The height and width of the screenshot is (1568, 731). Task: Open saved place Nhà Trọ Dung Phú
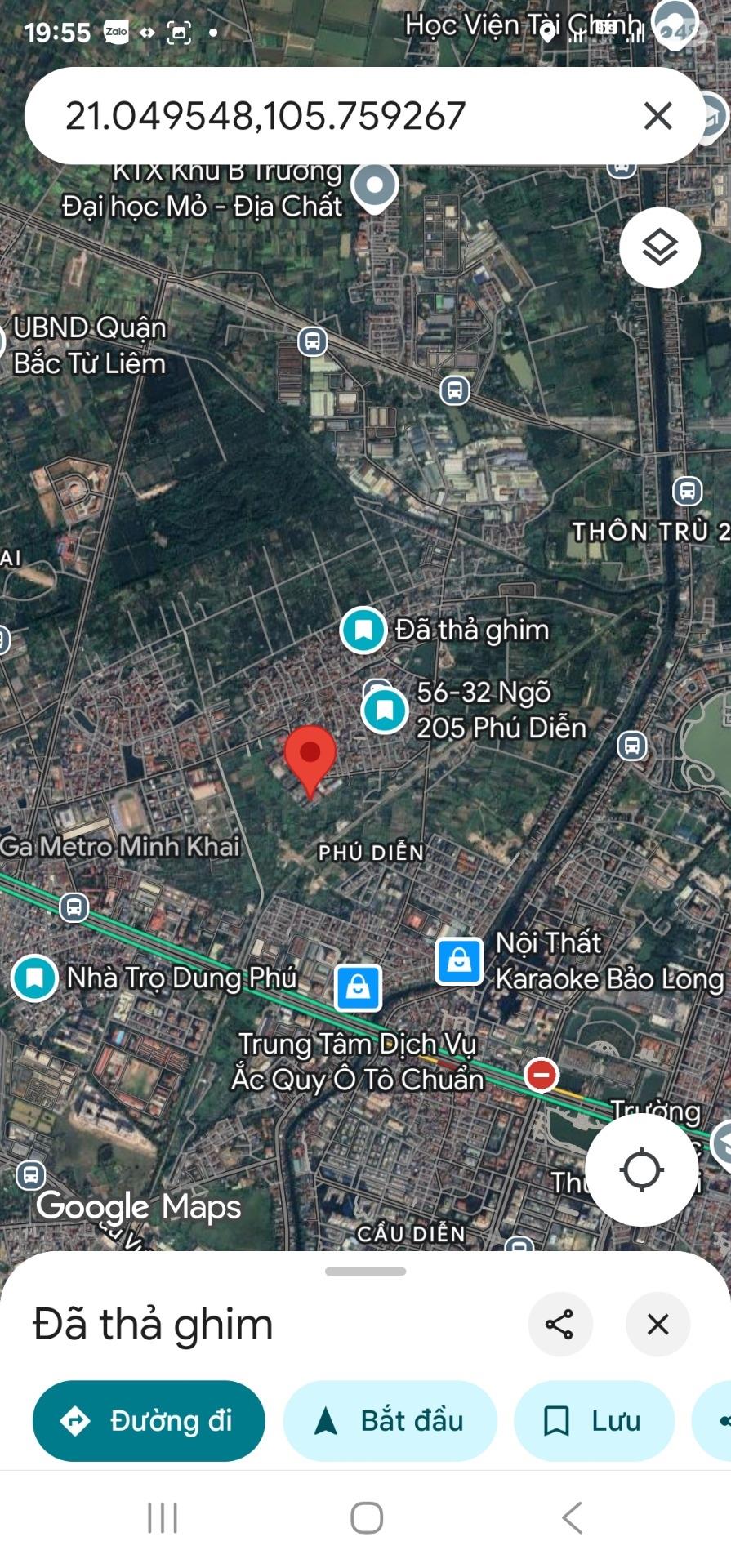click(x=34, y=978)
